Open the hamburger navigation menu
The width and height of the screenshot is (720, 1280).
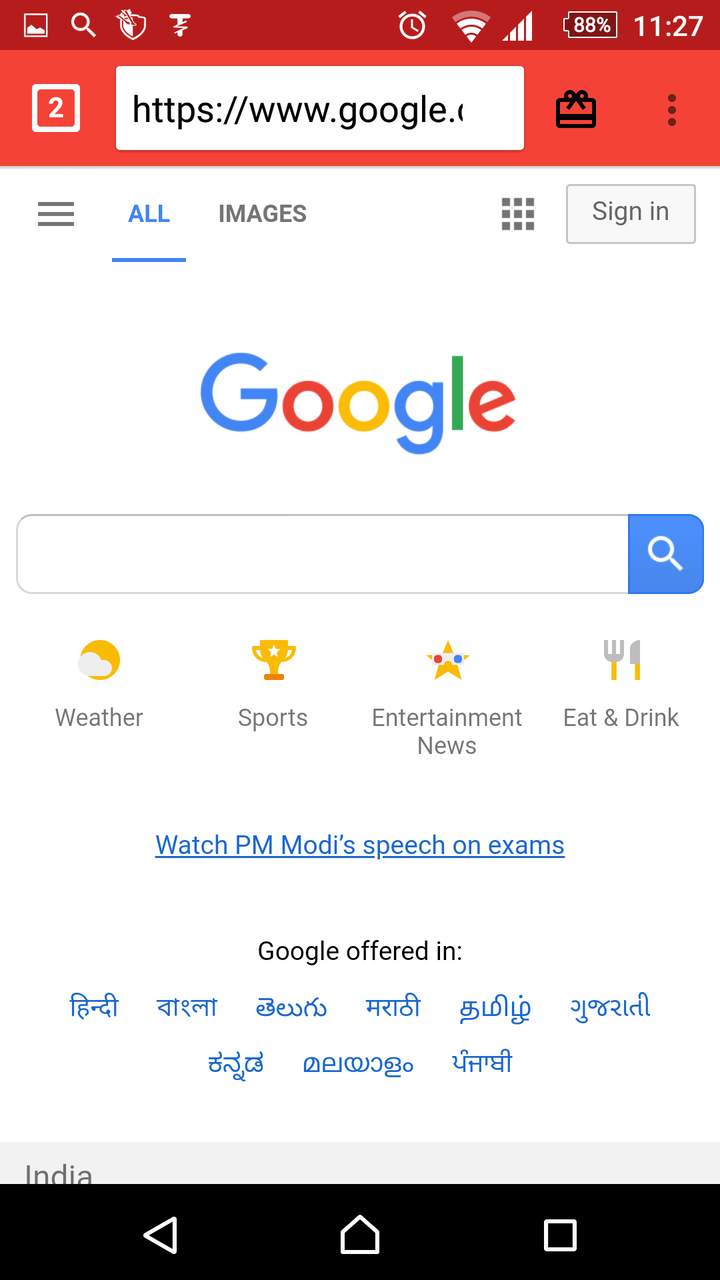tap(55, 214)
